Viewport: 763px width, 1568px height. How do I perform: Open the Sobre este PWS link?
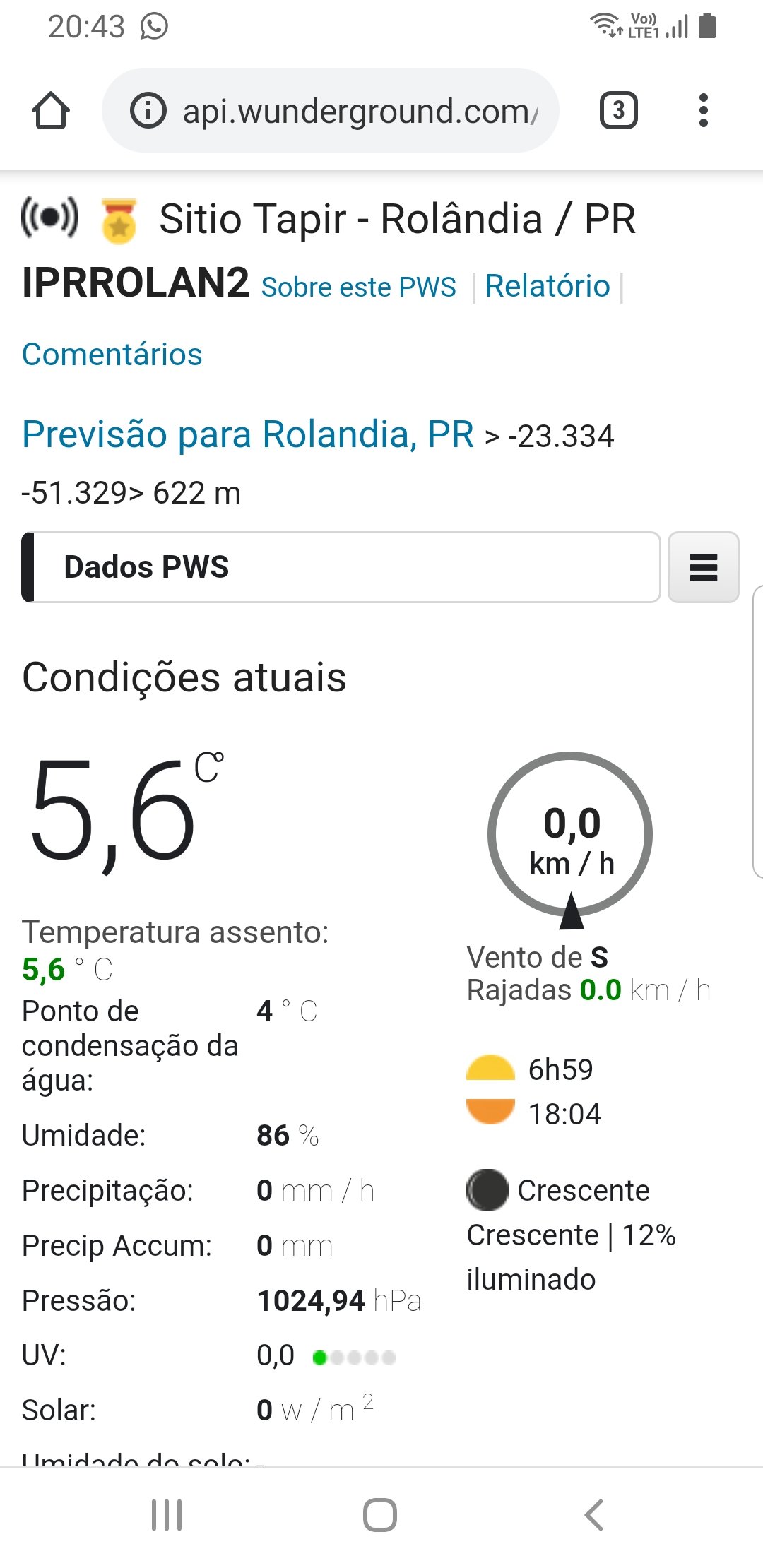tap(359, 287)
